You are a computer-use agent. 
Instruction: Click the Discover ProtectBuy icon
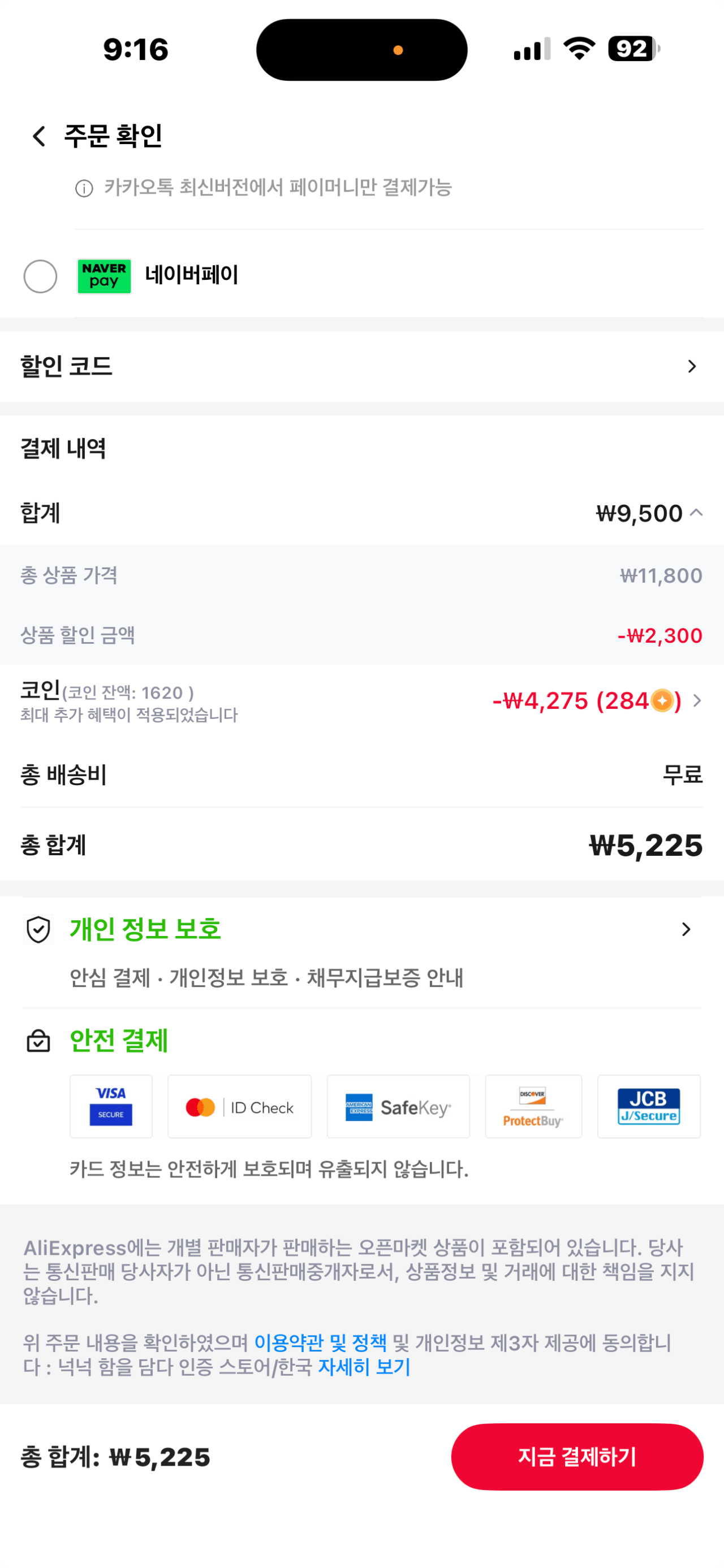(x=533, y=1107)
